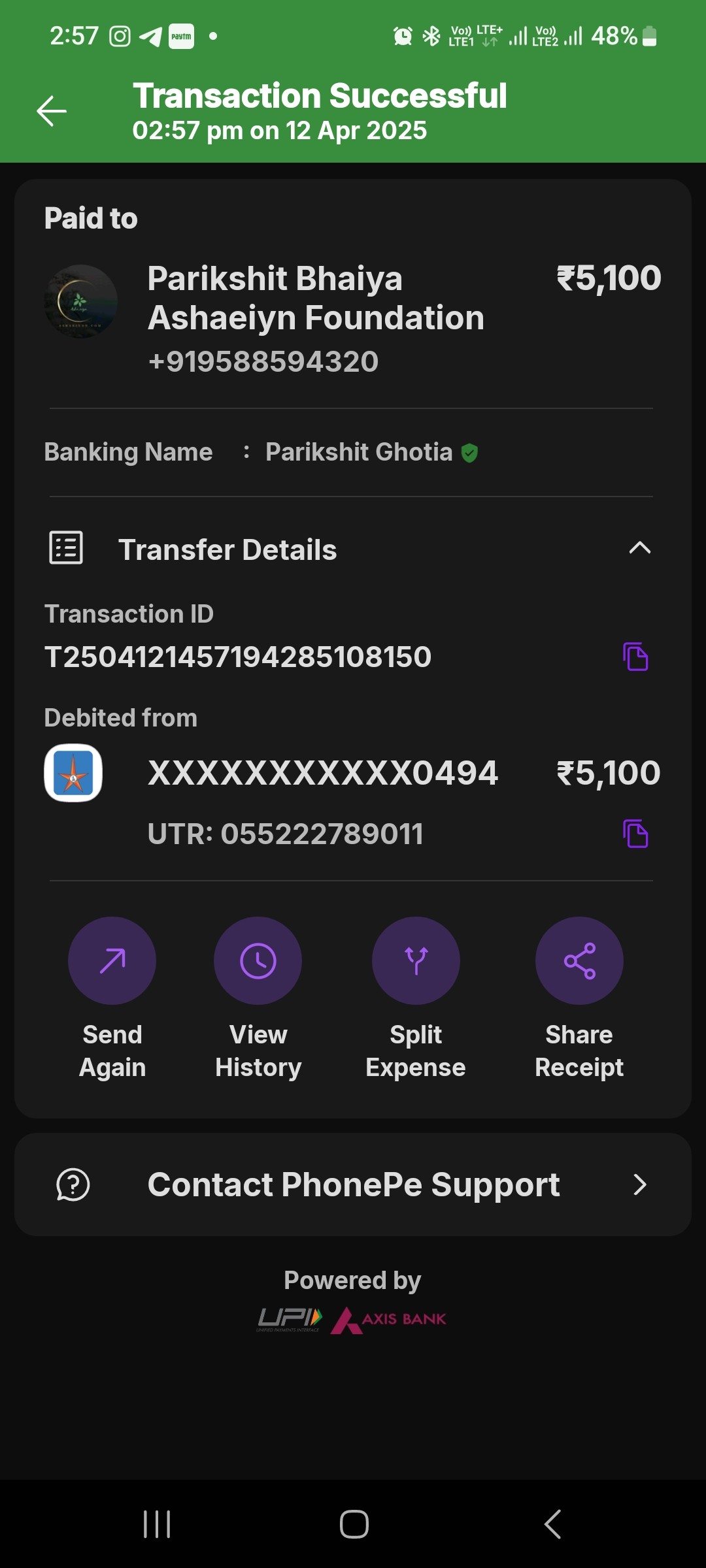Open Contact PhonePe Support
The height and width of the screenshot is (1568, 706).
tap(353, 1184)
